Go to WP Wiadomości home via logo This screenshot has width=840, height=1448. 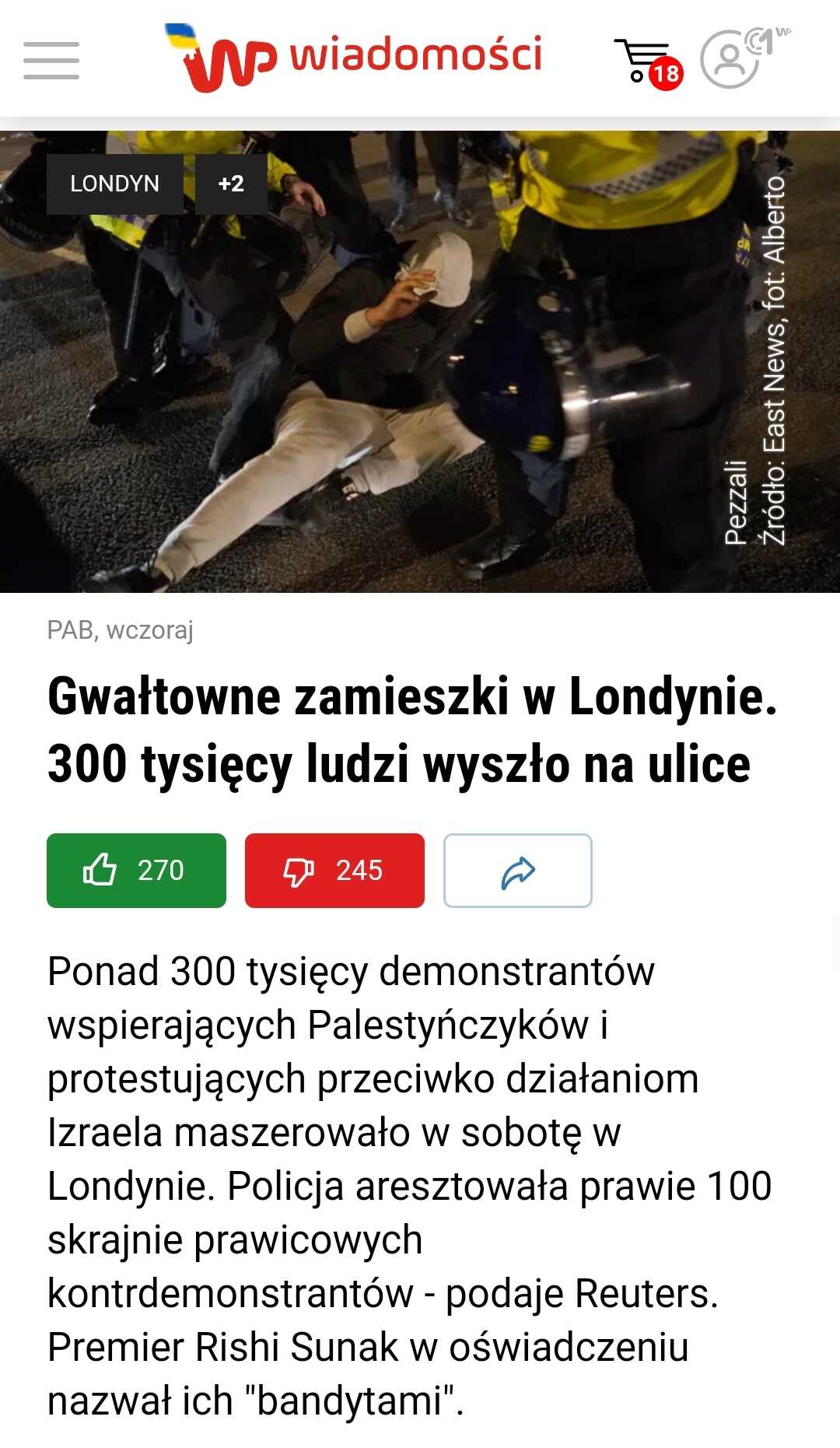[x=354, y=58]
